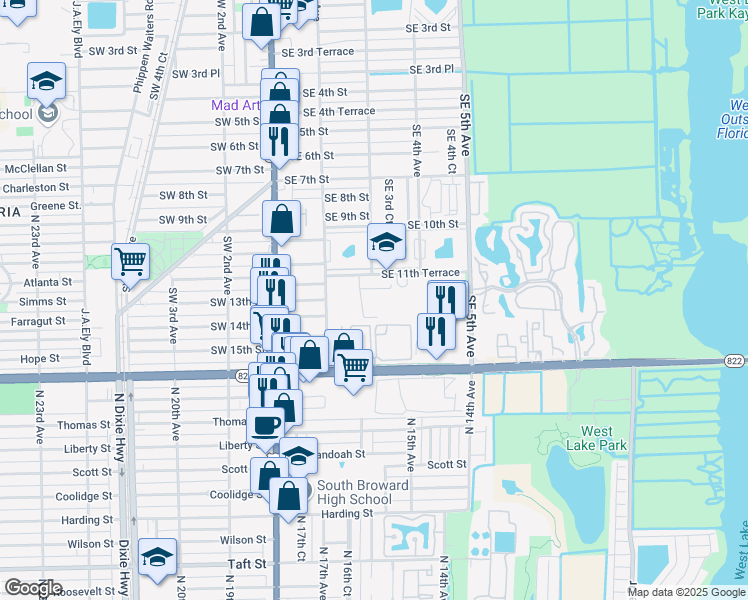Image resolution: width=748 pixels, height=600 pixels.
Task: Select the school marker near McClellan St area
Action: [x=46, y=81]
